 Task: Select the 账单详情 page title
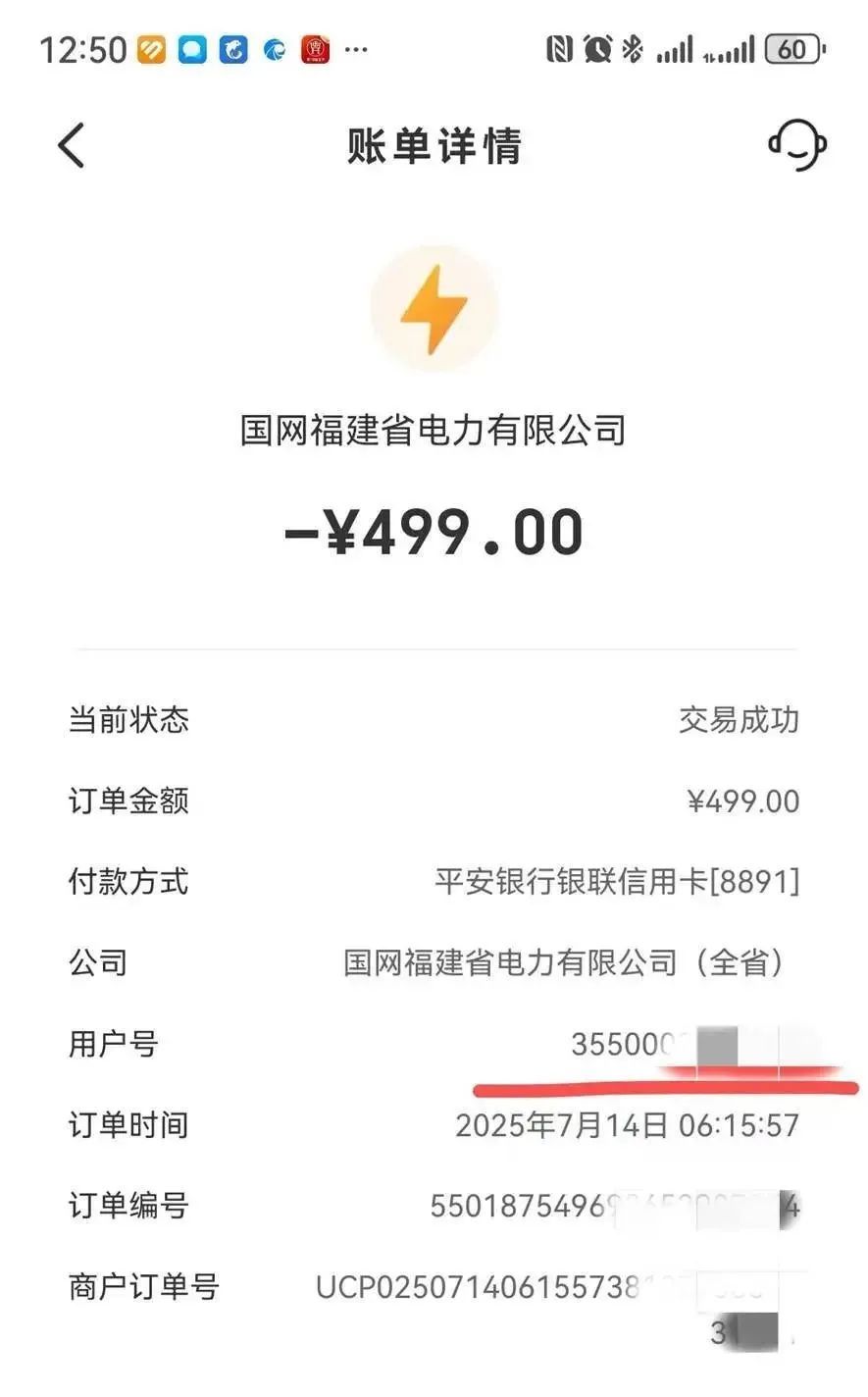[x=433, y=144]
